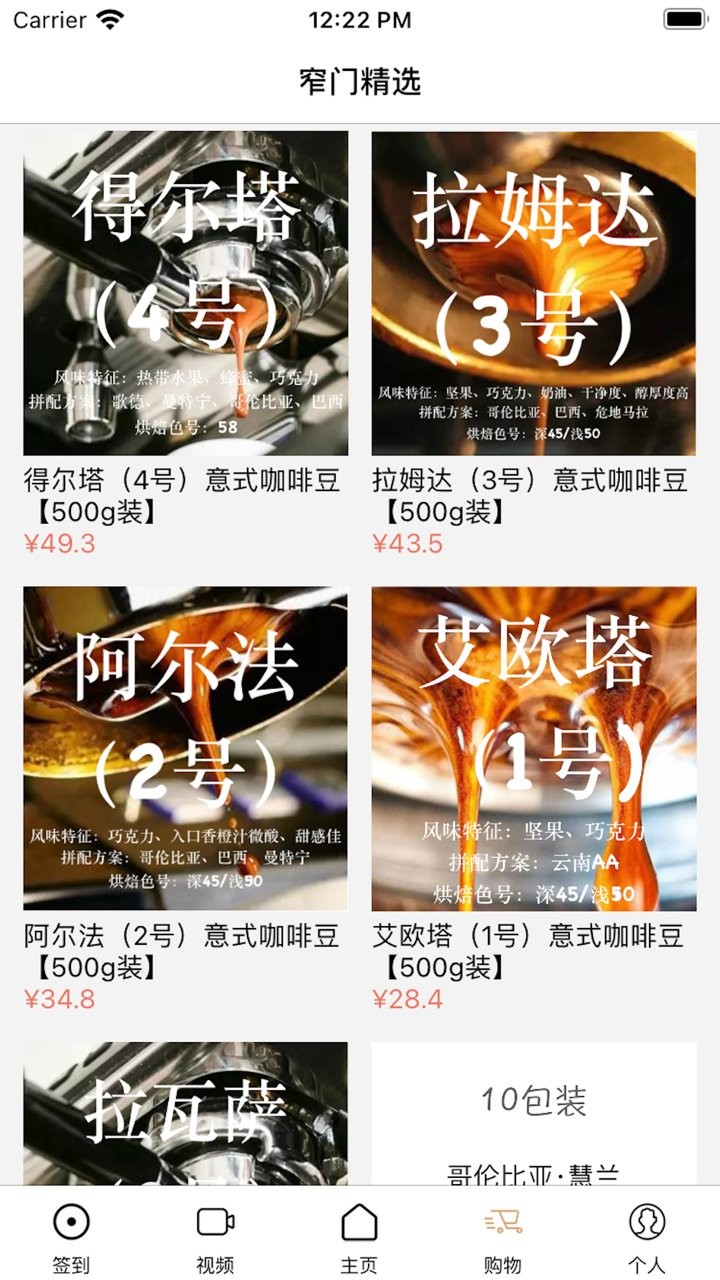Image resolution: width=720 pixels, height=1280 pixels.
Task: Open the 个人 tab
Action: [647, 1238]
